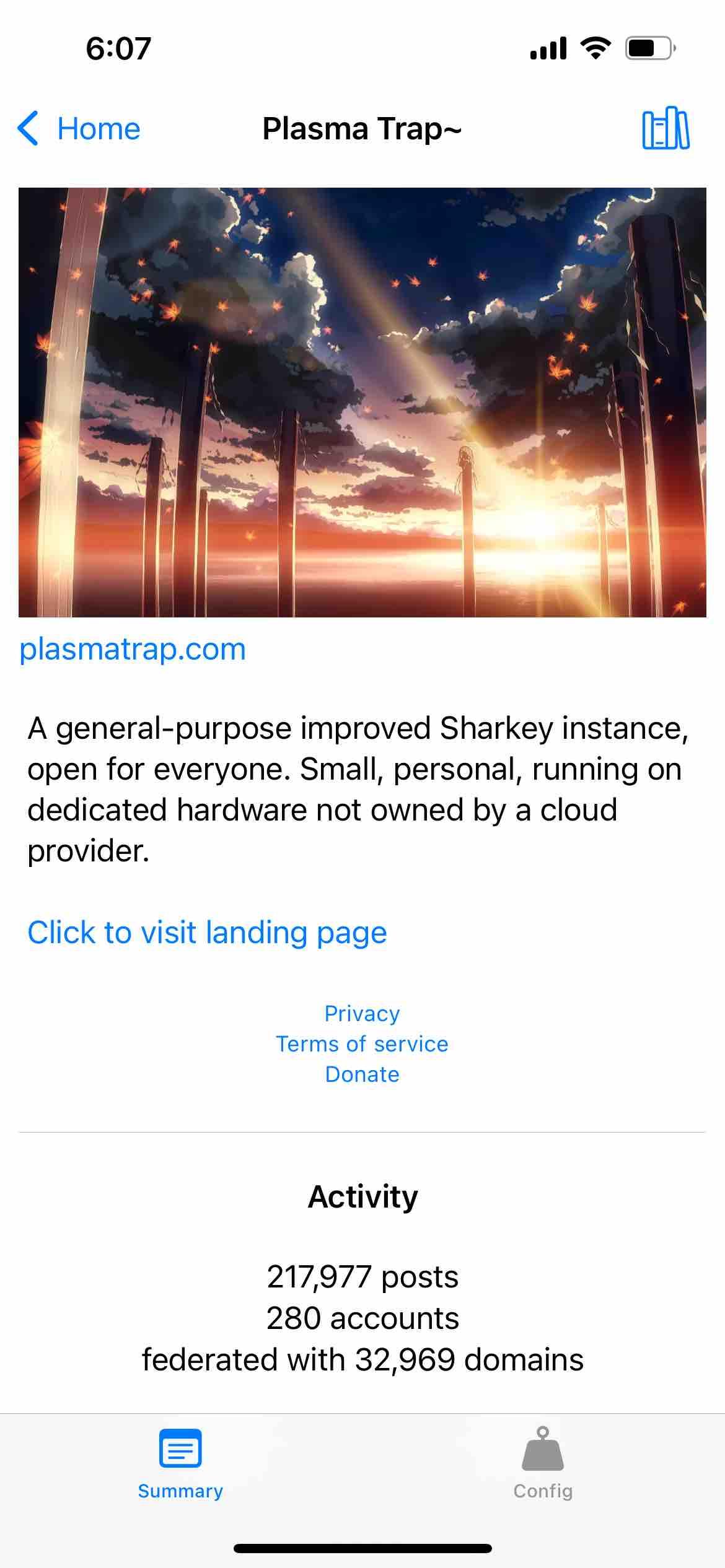Switch to the Summary tab

tap(180, 1463)
